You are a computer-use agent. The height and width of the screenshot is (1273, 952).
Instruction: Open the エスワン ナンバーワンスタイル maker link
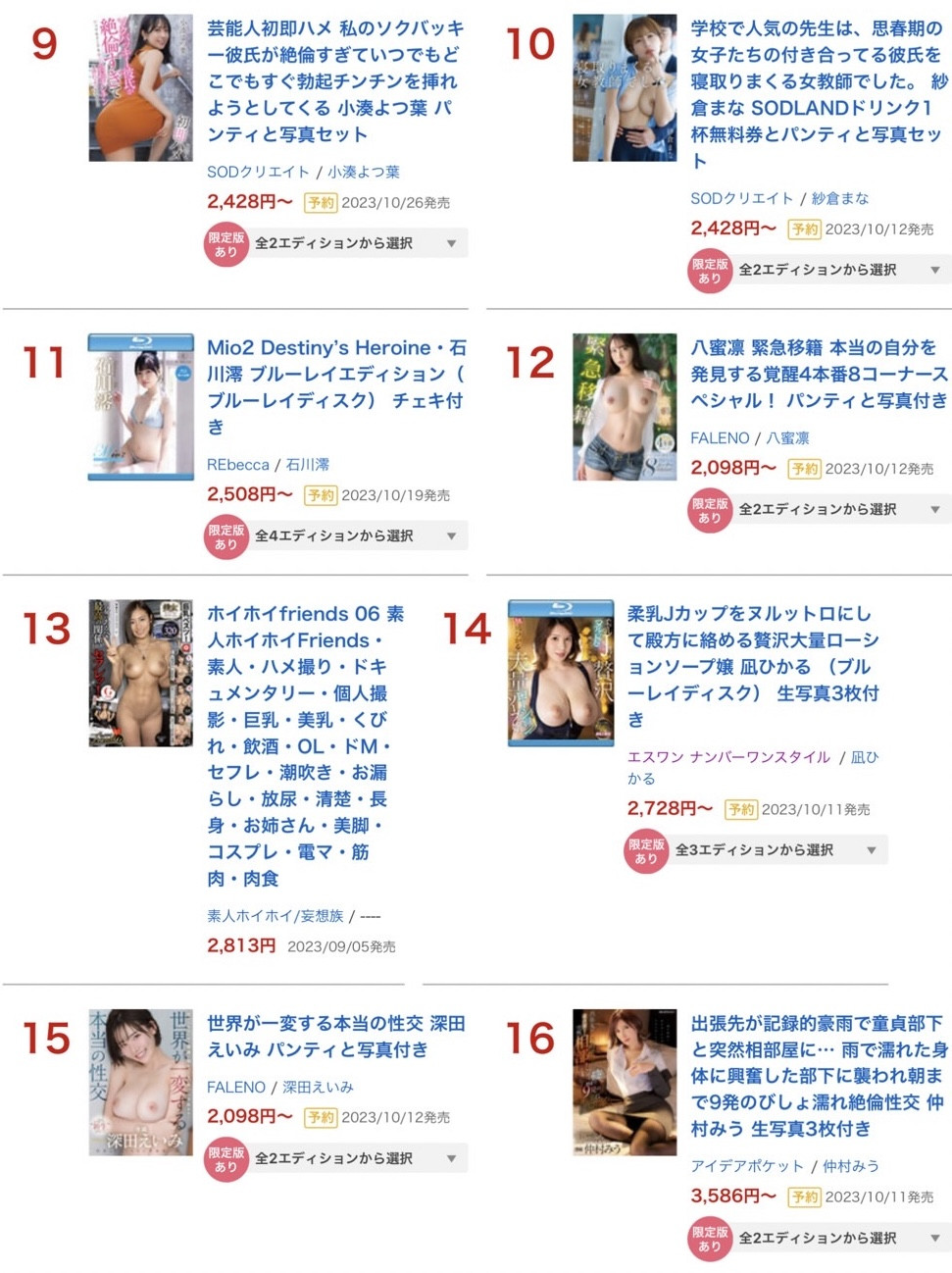click(728, 757)
